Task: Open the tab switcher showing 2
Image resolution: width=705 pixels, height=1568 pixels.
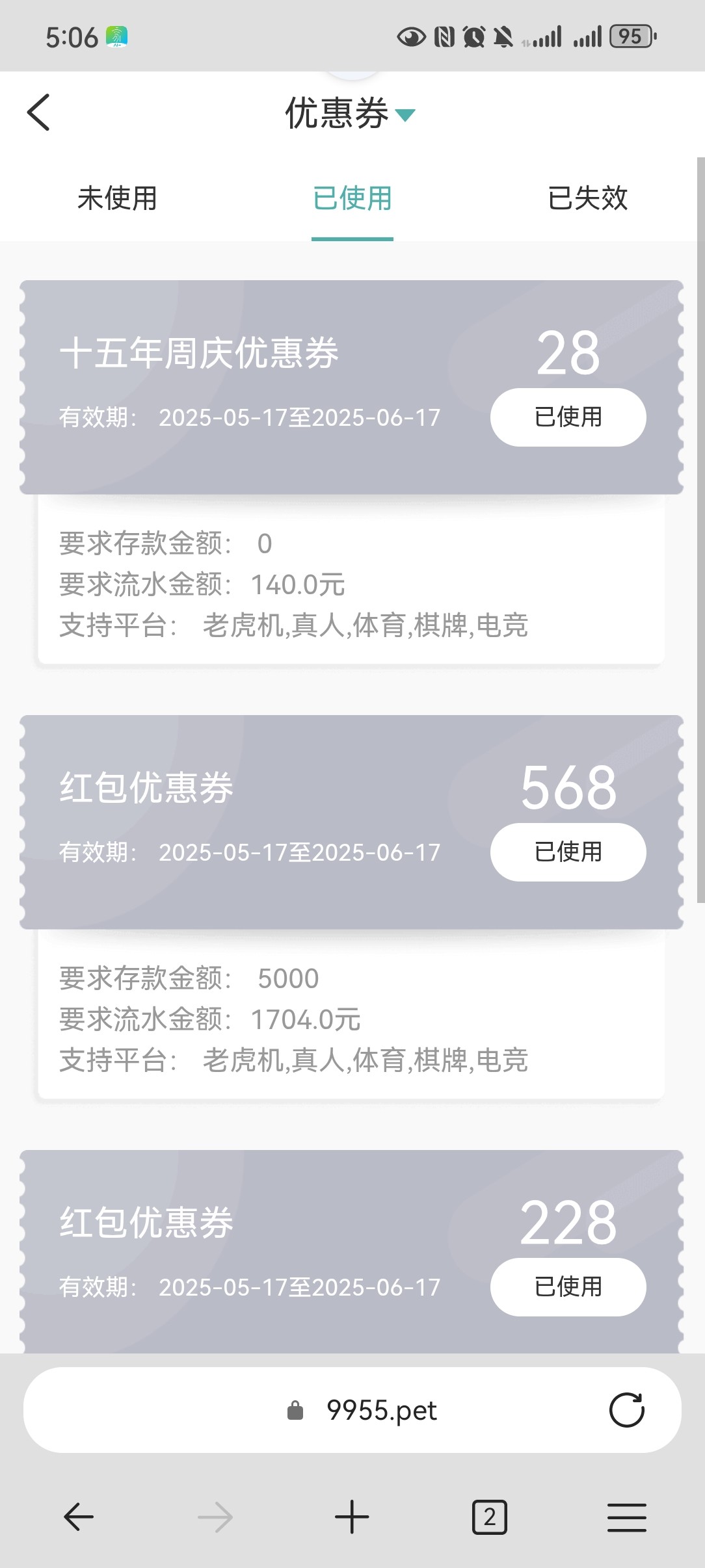Action: point(490,1517)
